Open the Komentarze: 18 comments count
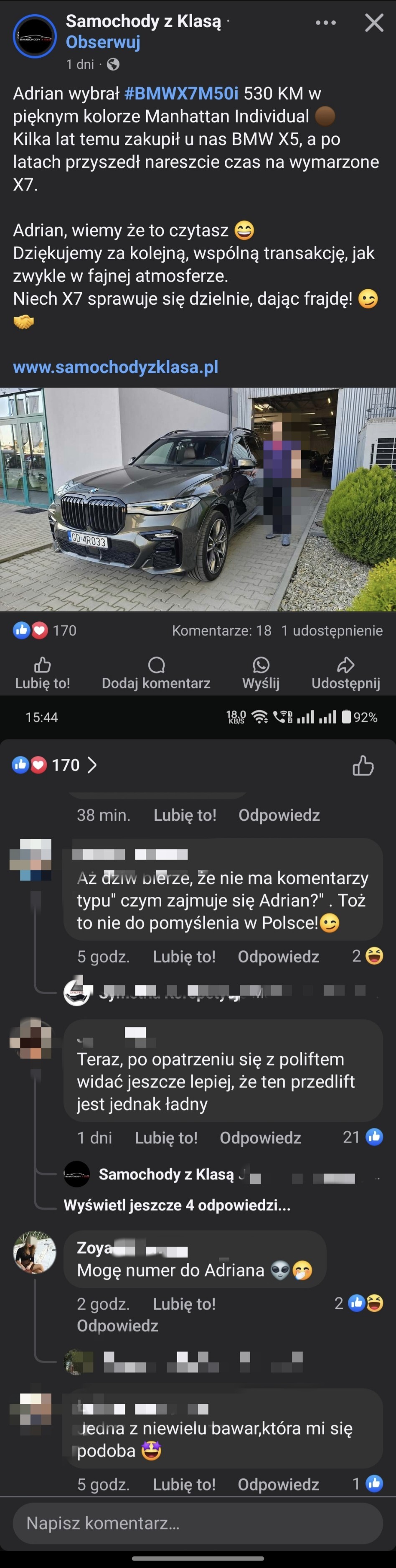This screenshot has width=396, height=1568. click(221, 631)
